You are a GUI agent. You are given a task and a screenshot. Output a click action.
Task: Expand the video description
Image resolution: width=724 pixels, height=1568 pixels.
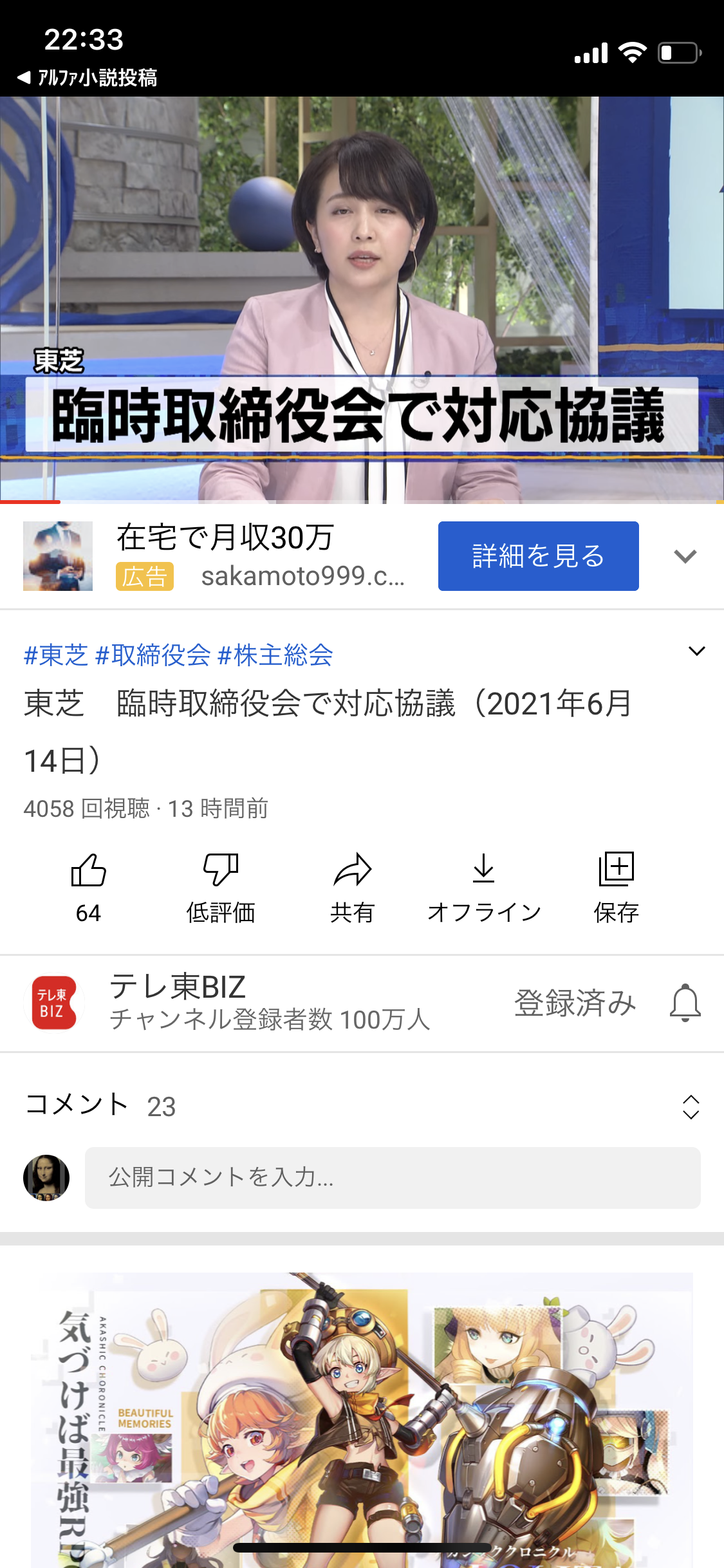[x=696, y=651]
